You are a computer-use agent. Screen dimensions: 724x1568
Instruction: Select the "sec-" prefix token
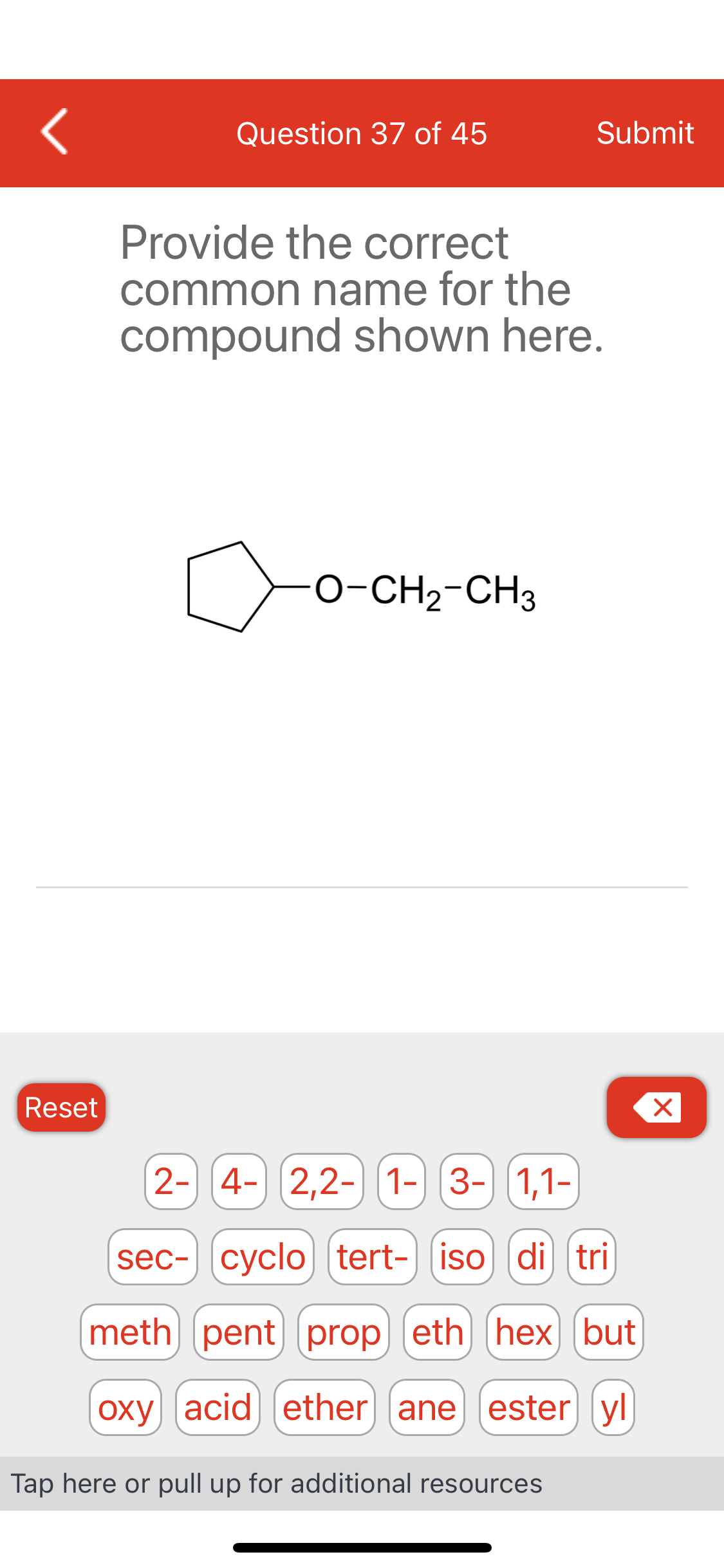[x=153, y=1256]
